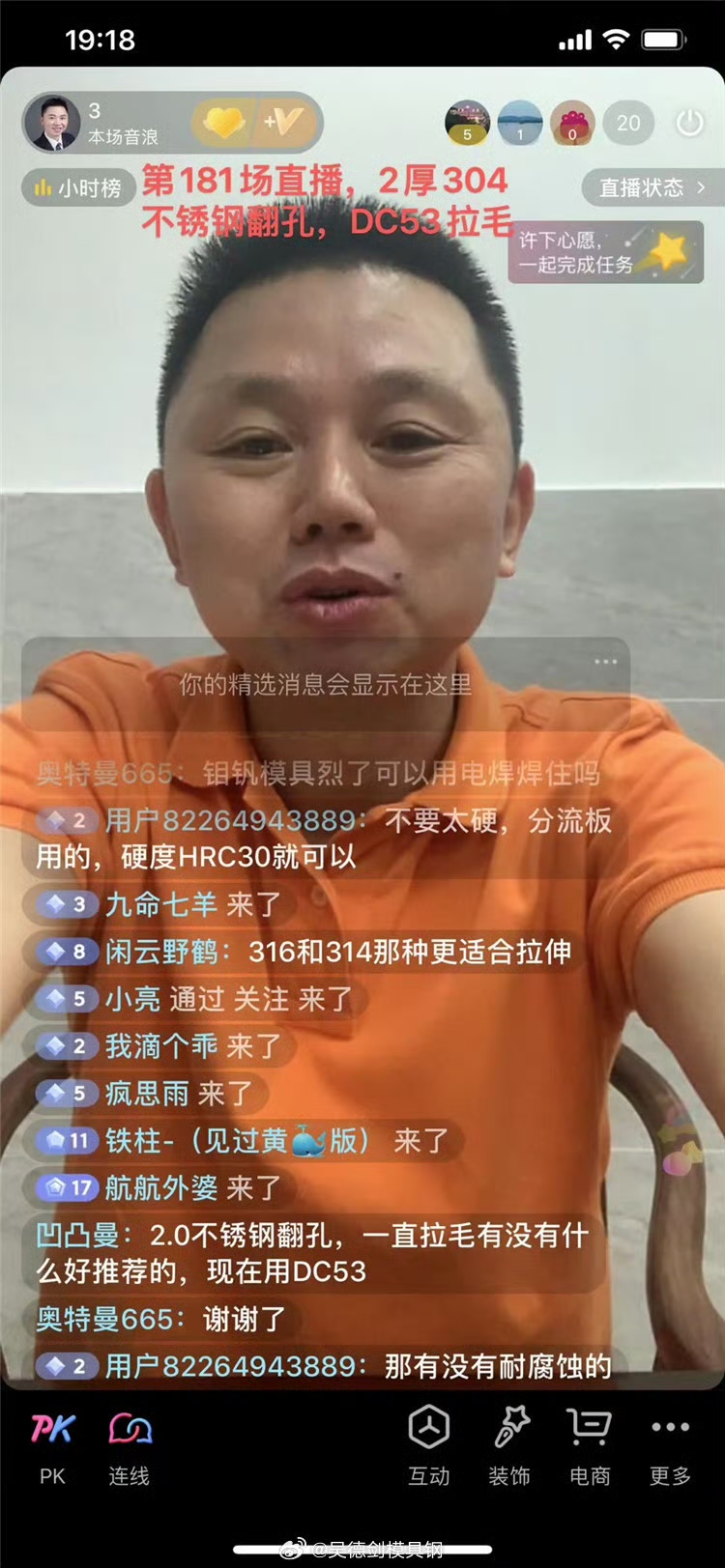Start a PK battle

point(52,1445)
